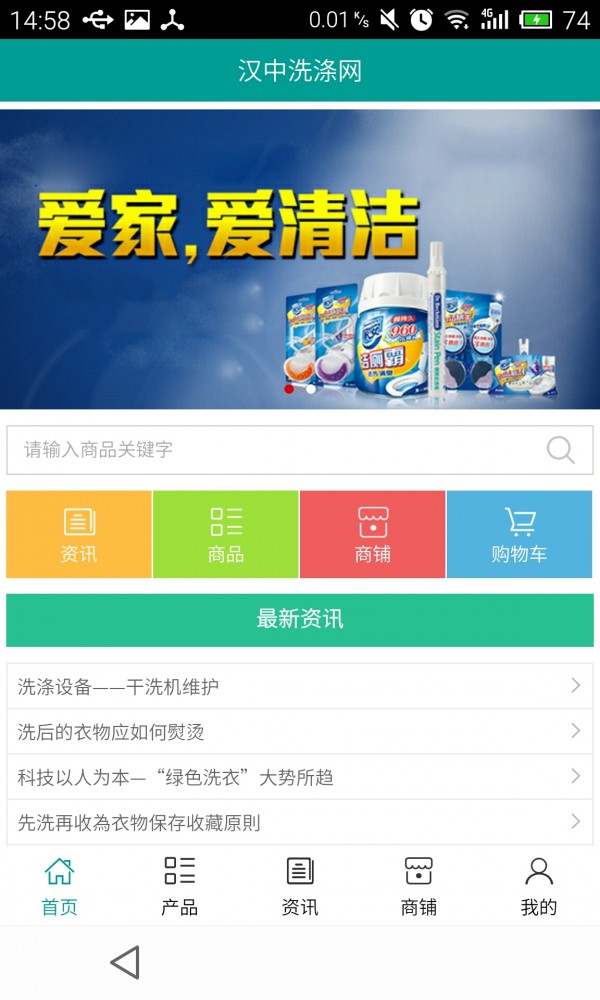Open article about 绿色洗衣 大势所趋

300,777
